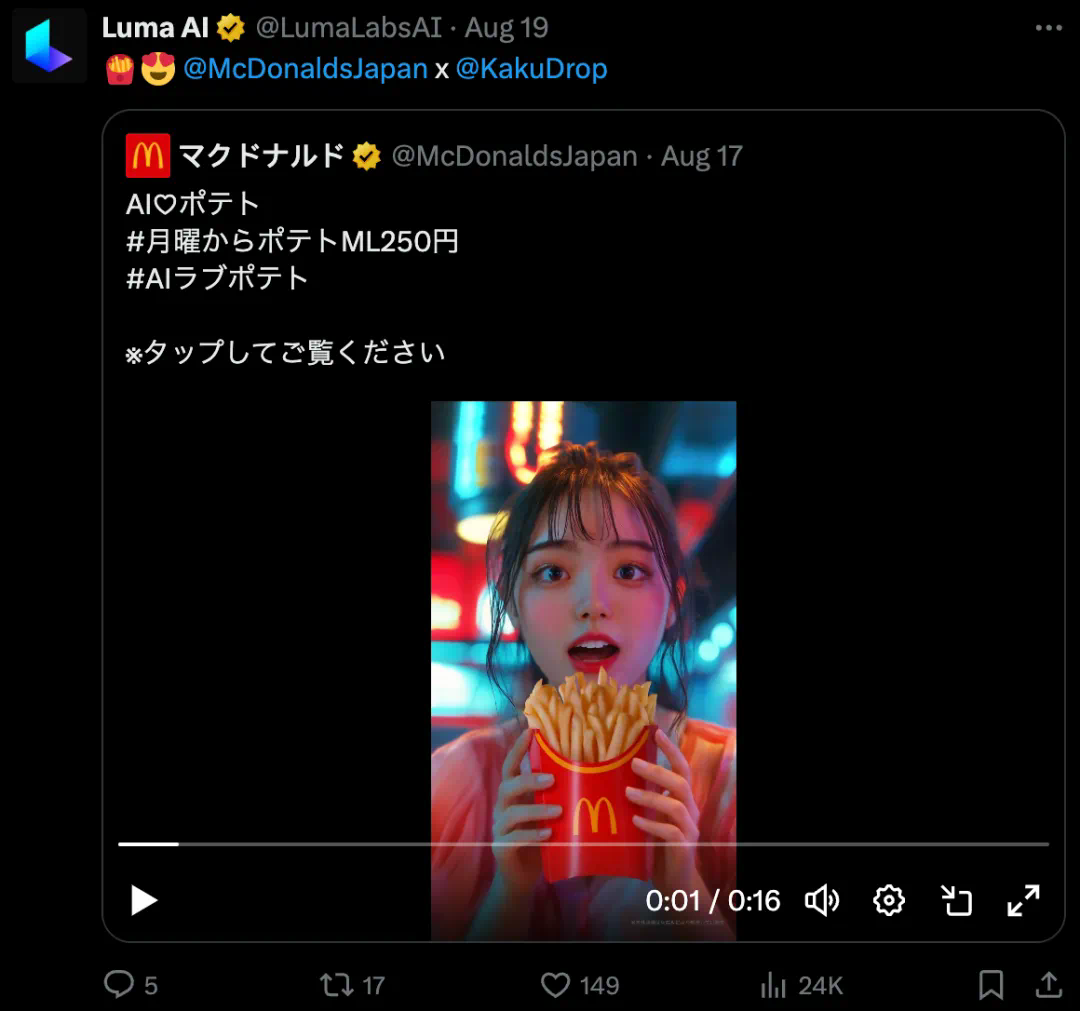1080x1011 pixels.
Task: Open the @KakuDrop mention link
Action: point(531,69)
